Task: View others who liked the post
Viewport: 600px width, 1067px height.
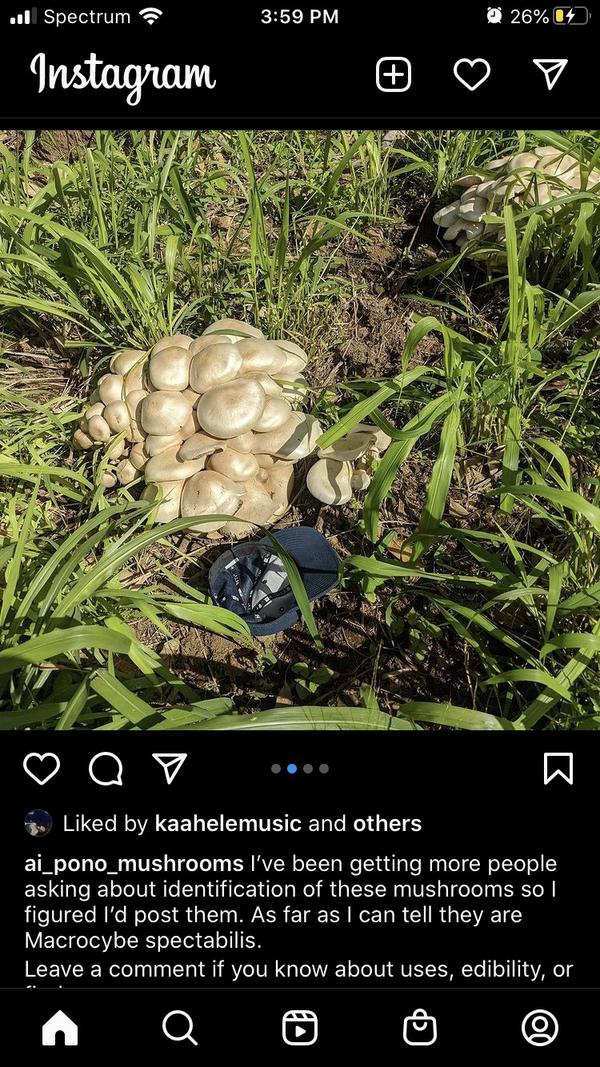Action: click(x=386, y=824)
